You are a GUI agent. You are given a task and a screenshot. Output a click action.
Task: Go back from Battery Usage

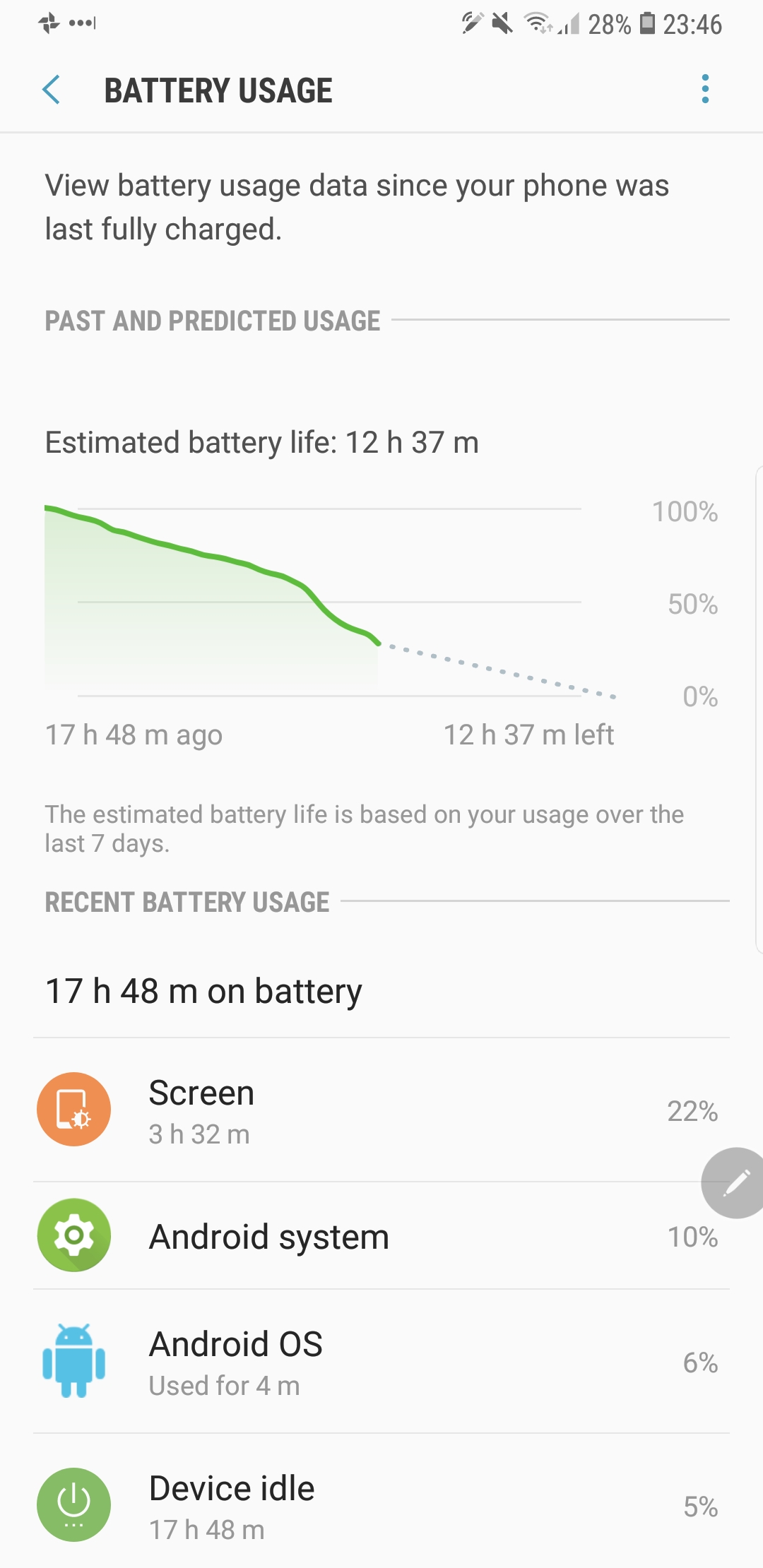coord(52,90)
